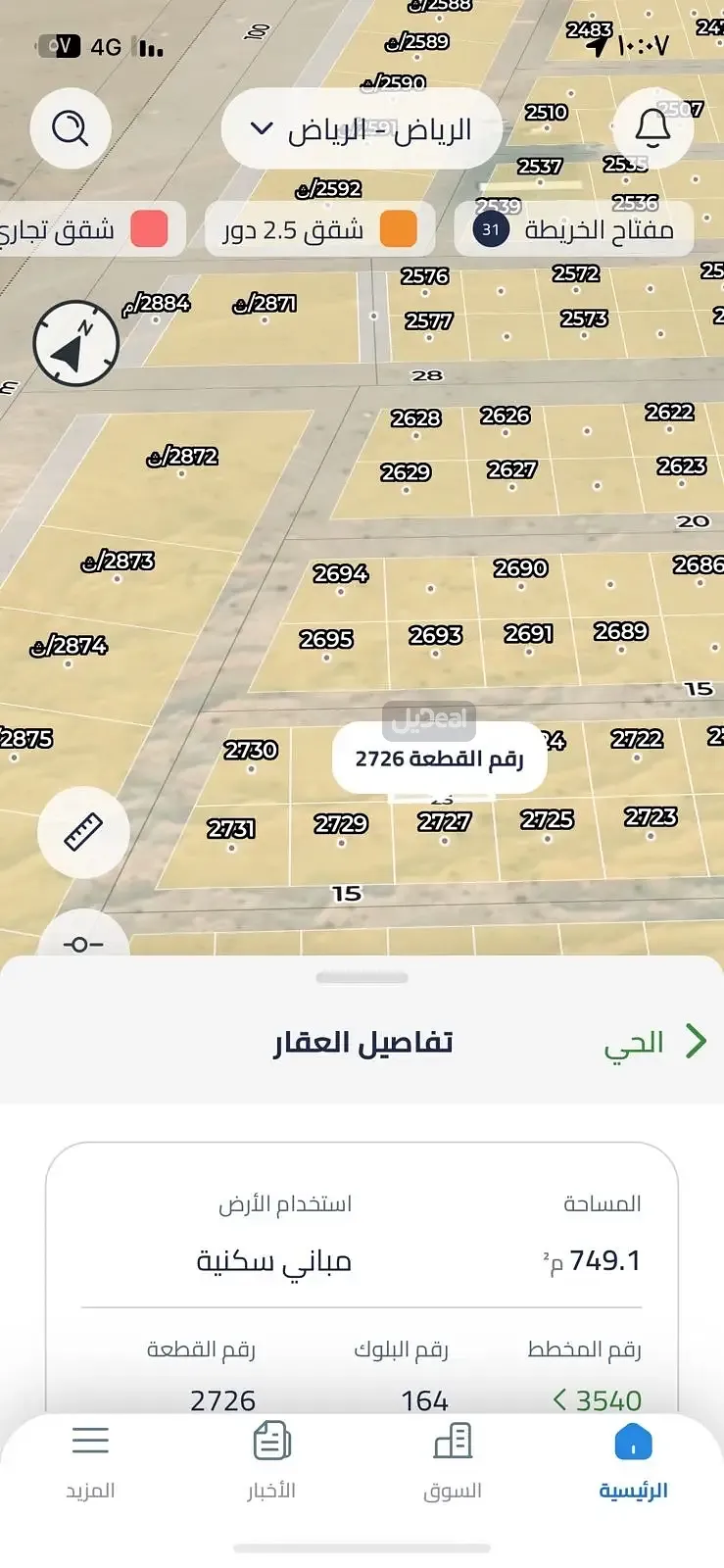
Task: Activate the GPS locate tool
Action: tap(80, 942)
